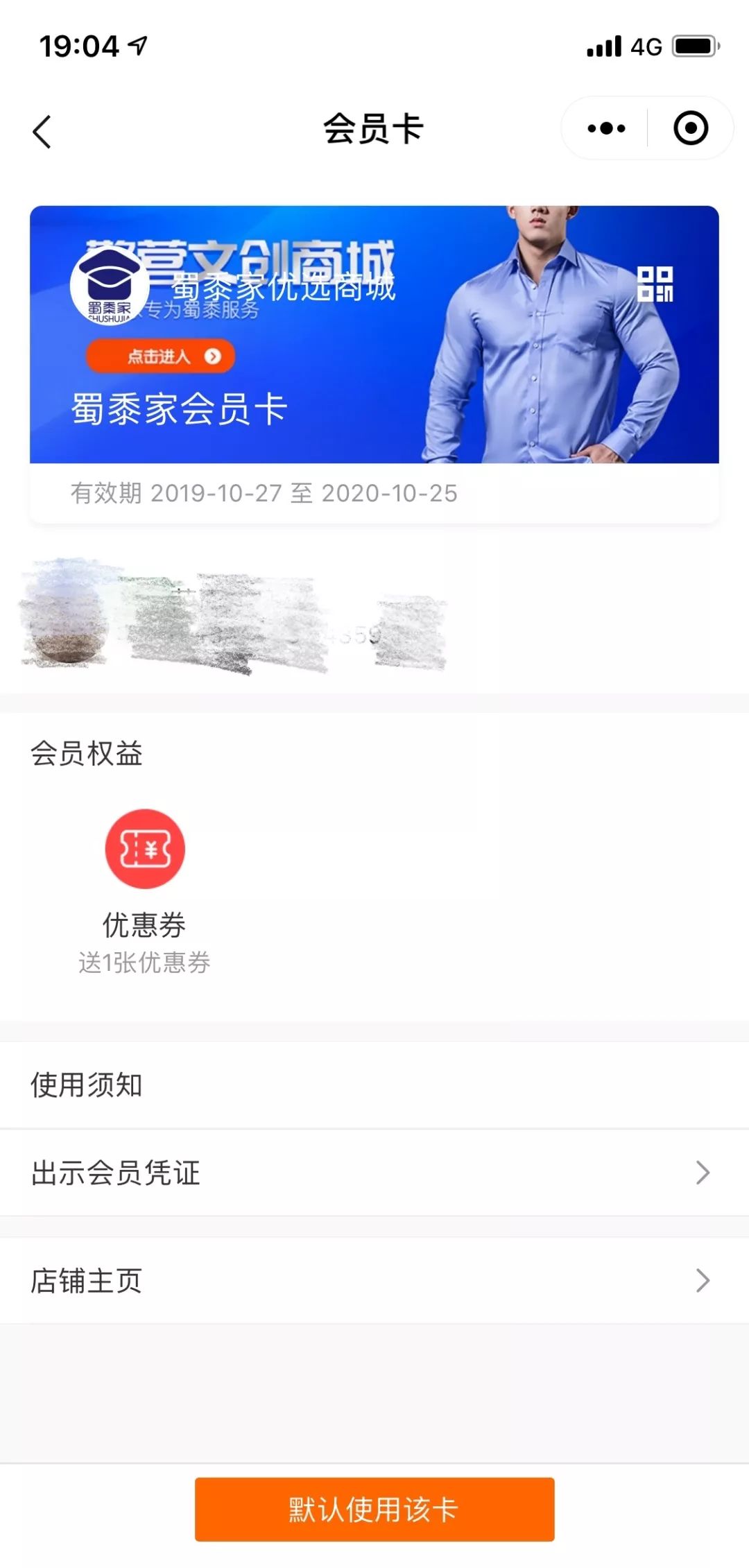Go to 店铺主页 store homepage
749x1568 pixels.
[374, 1280]
